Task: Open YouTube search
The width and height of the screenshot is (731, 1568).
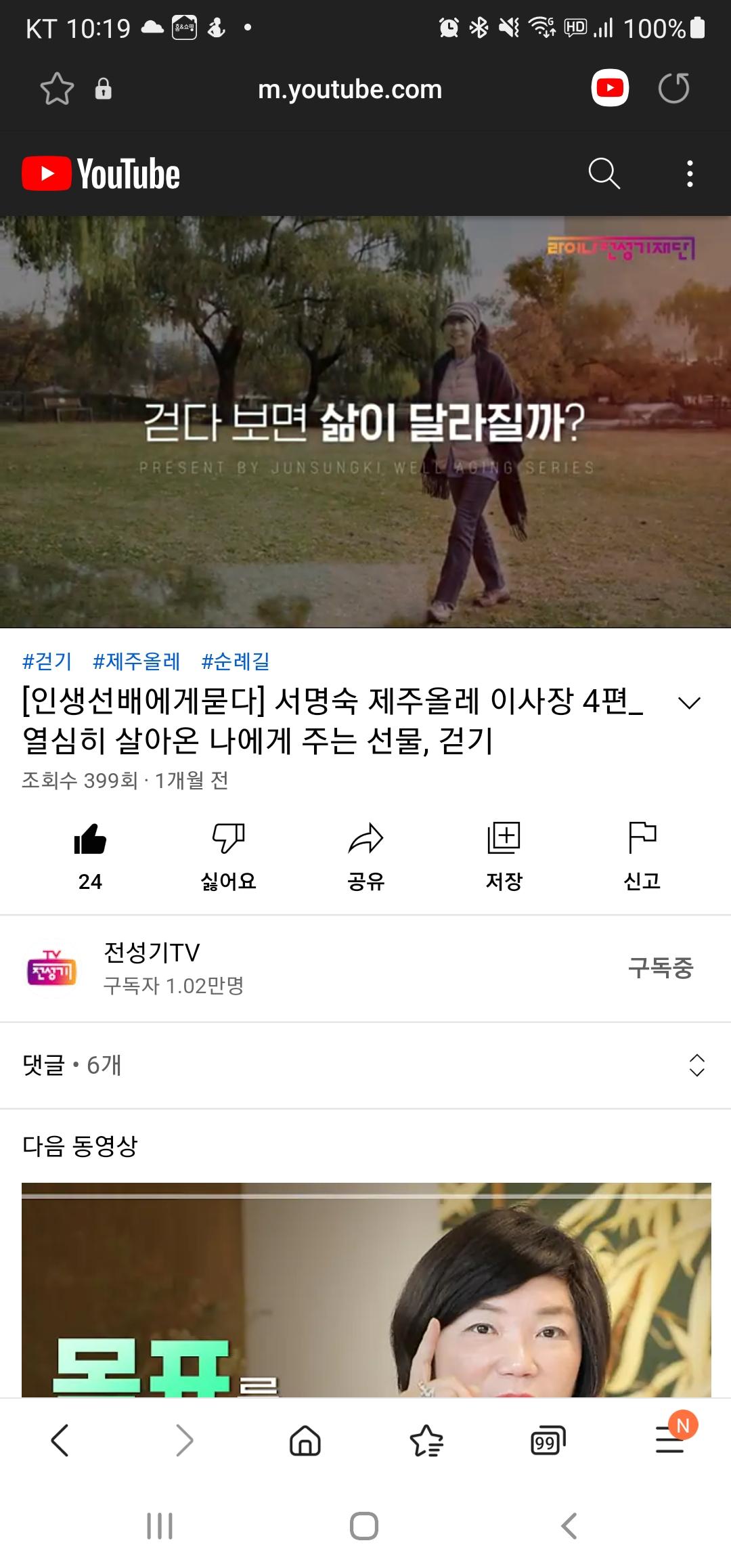Action: pos(604,174)
